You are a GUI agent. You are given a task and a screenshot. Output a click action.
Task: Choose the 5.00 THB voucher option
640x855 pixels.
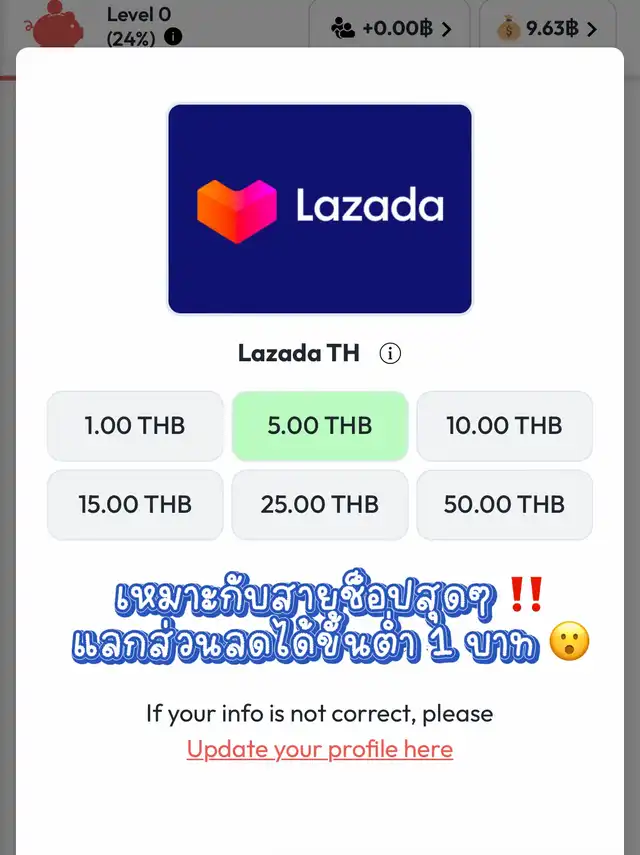click(320, 426)
